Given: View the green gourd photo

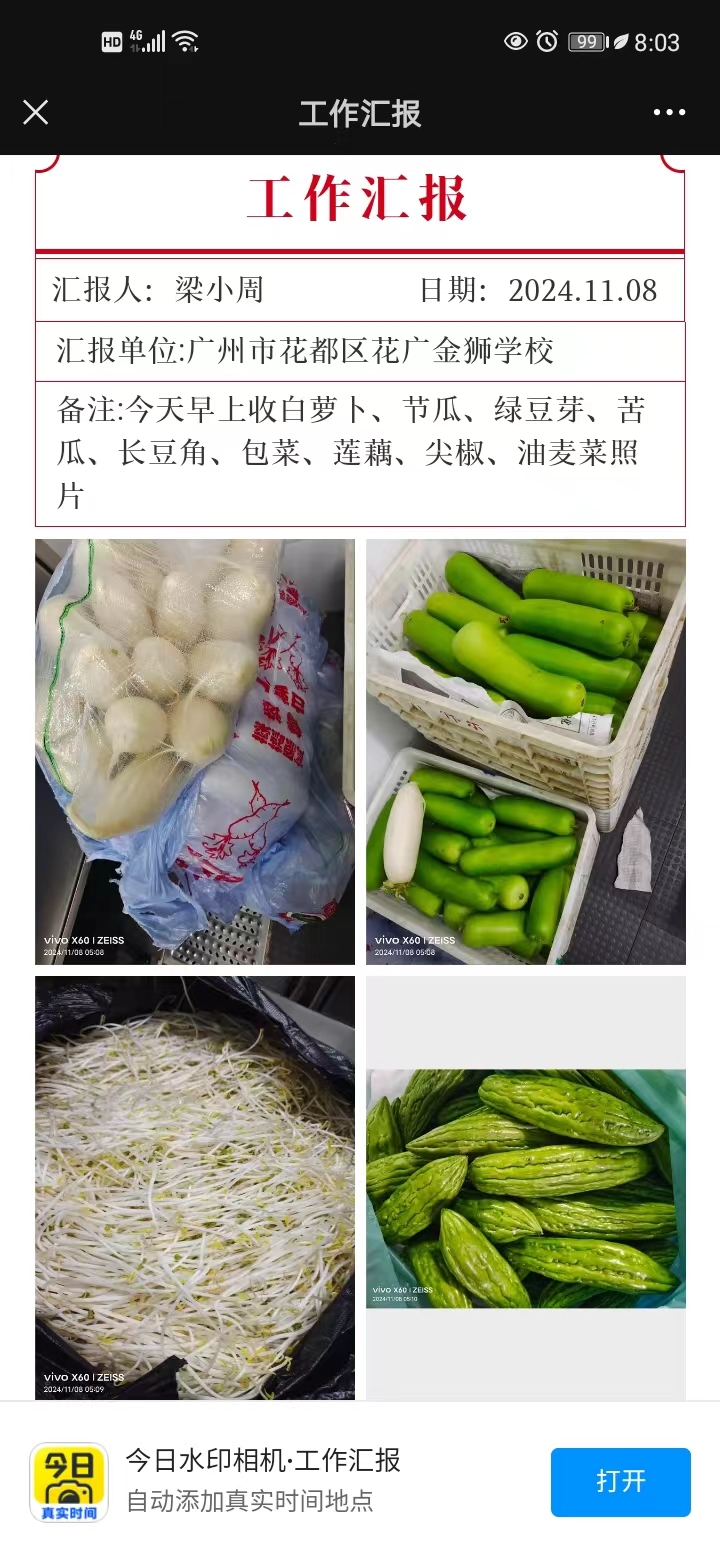Looking at the screenshot, I should (x=525, y=752).
